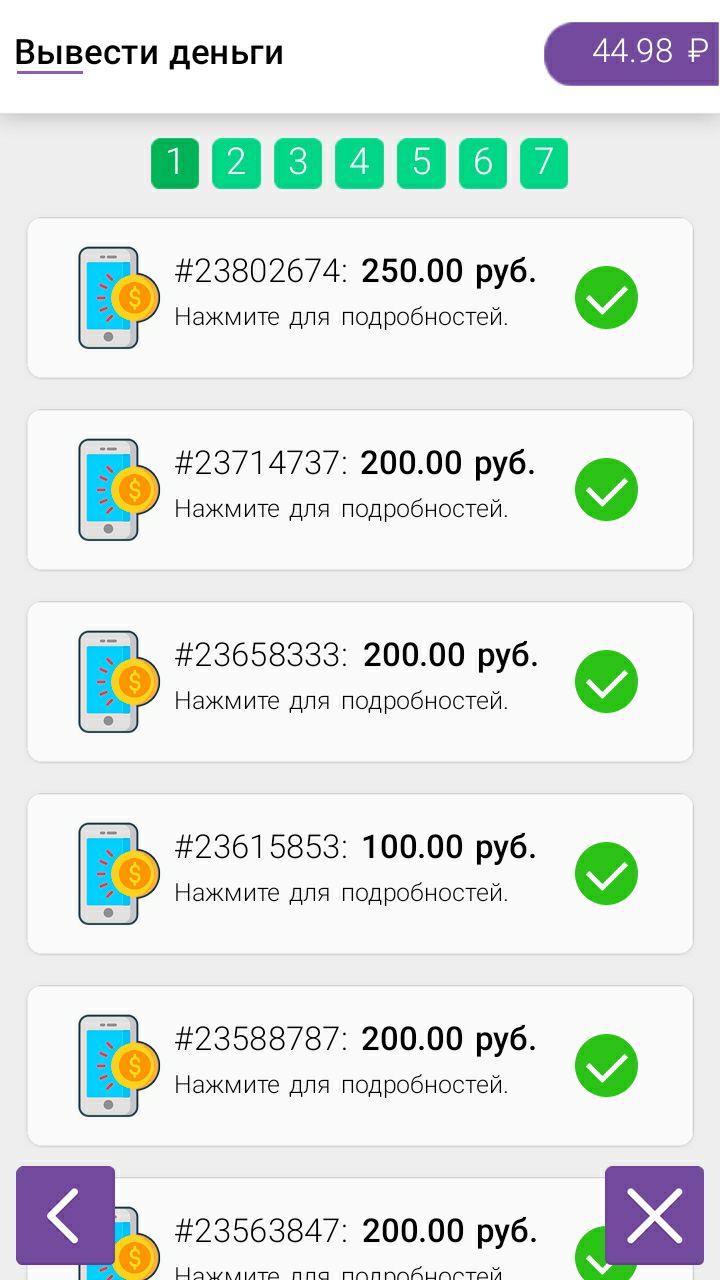Go to page 2 of withdrawals

236,163
